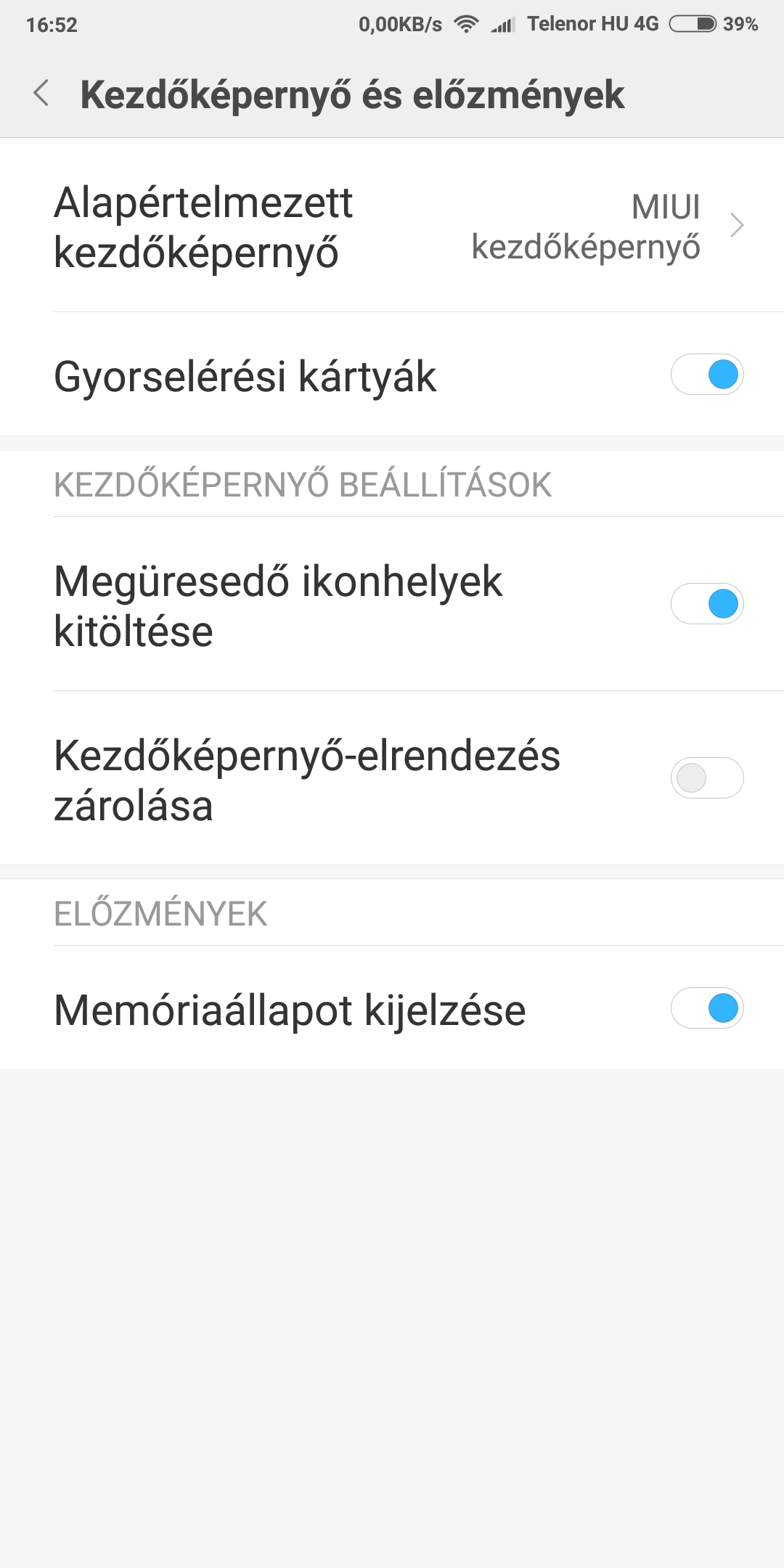This screenshot has width=784, height=1568.
Task: Toggle Memóriaállapot kijelzése off
Action: pos(707,1008)
